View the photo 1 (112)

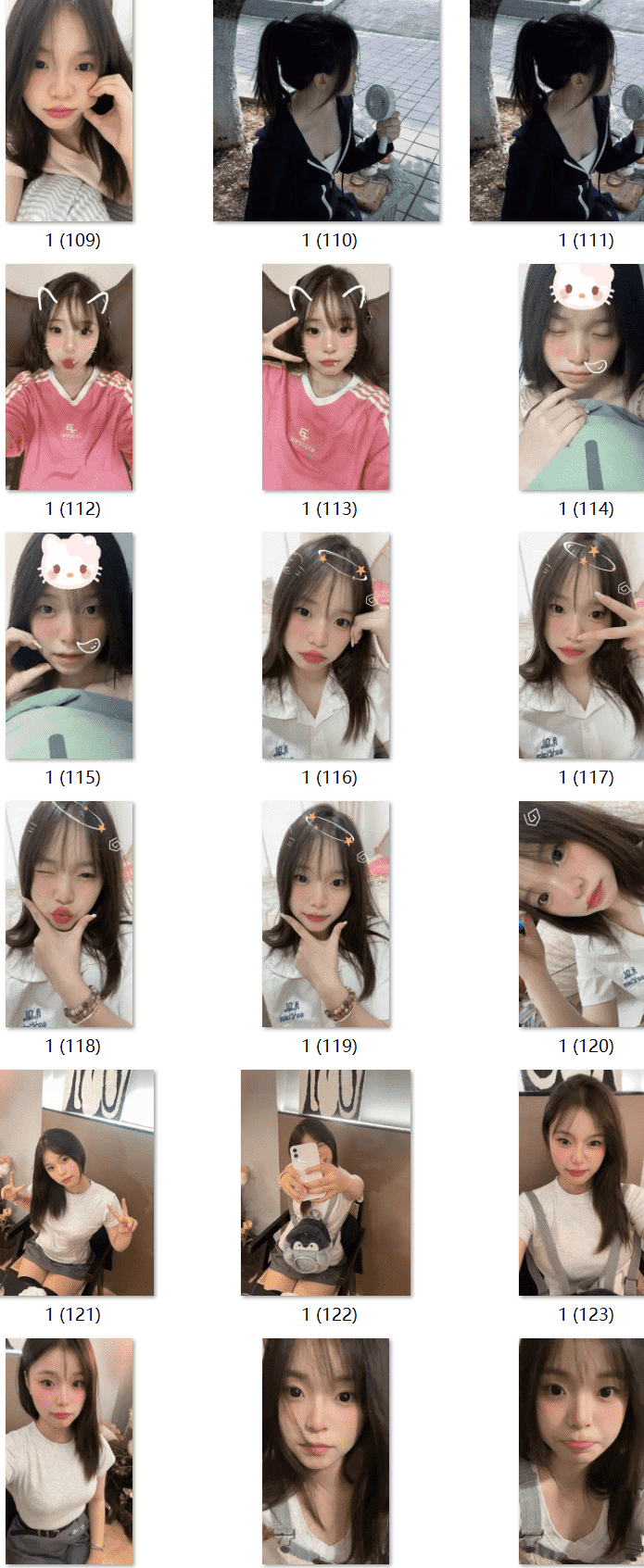coord(69,377)
